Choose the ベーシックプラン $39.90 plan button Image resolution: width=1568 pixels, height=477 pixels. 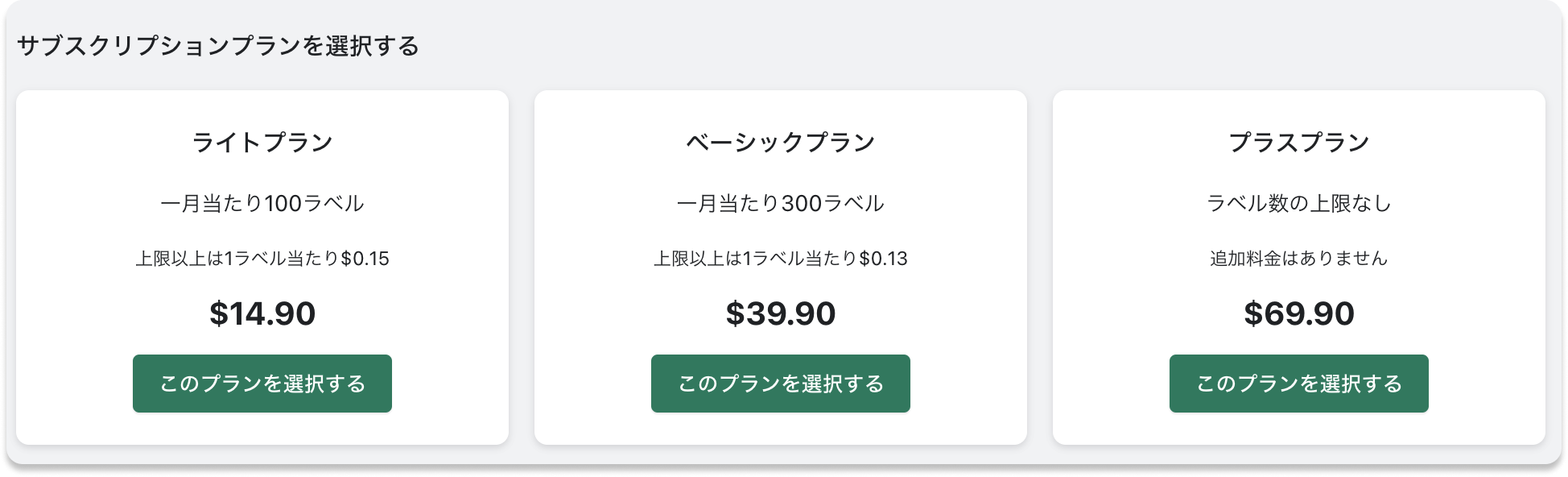coord(780,384)
